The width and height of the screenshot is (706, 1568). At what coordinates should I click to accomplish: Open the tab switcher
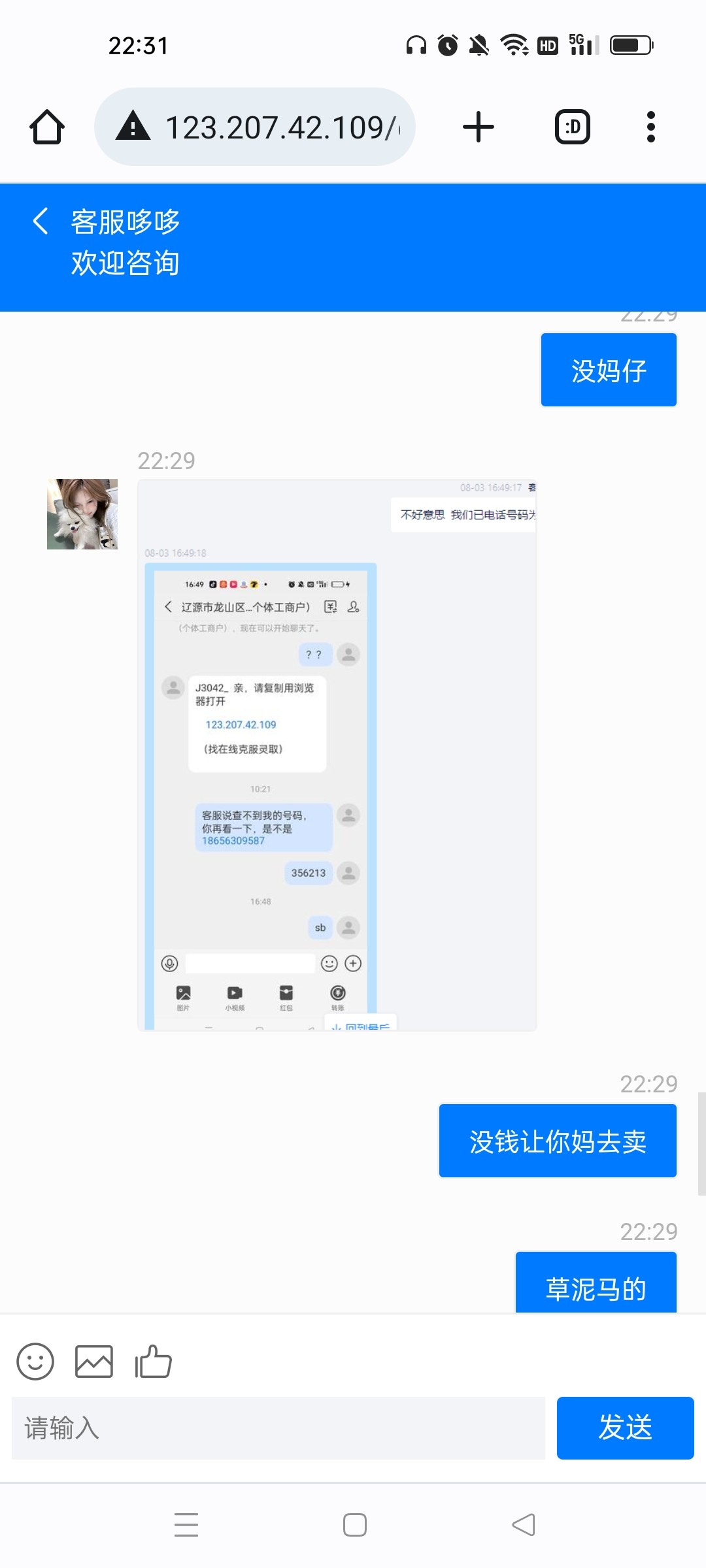pyautogui.click(x=572, y=127)
